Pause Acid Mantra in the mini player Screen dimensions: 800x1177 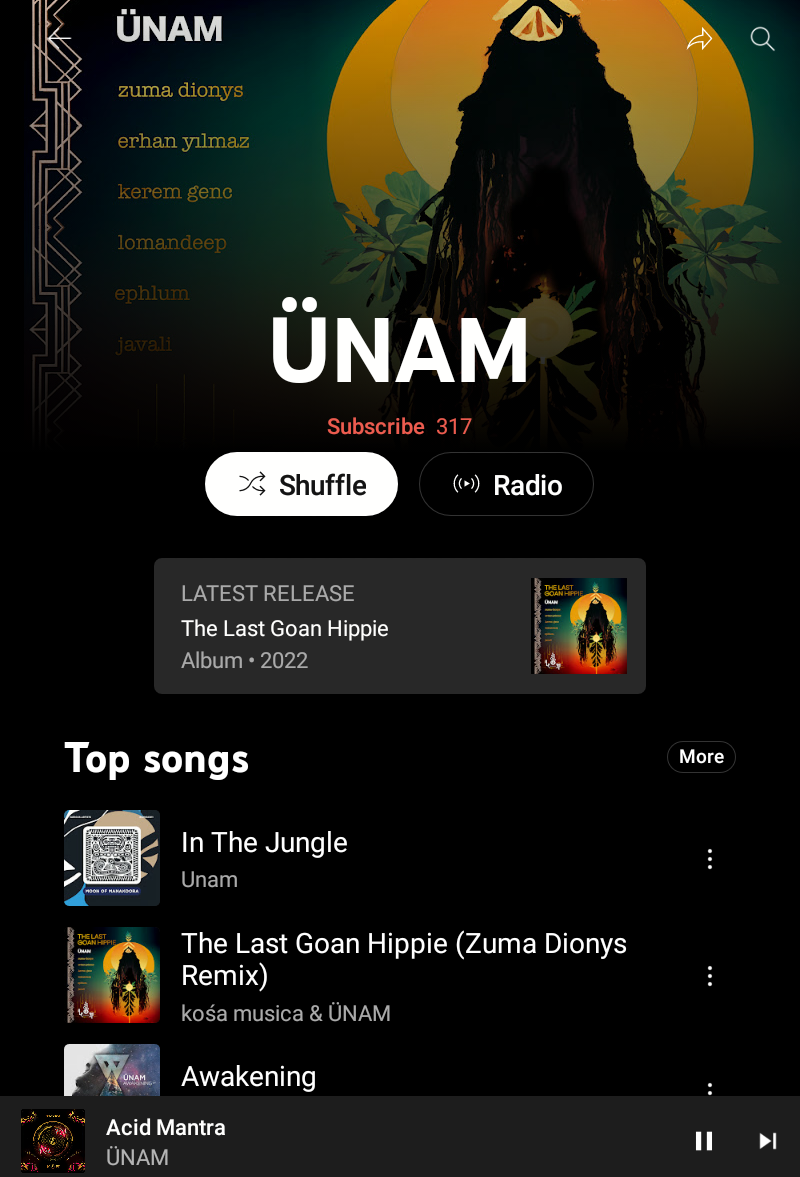pyautogui.click(x=704, y=1141)
